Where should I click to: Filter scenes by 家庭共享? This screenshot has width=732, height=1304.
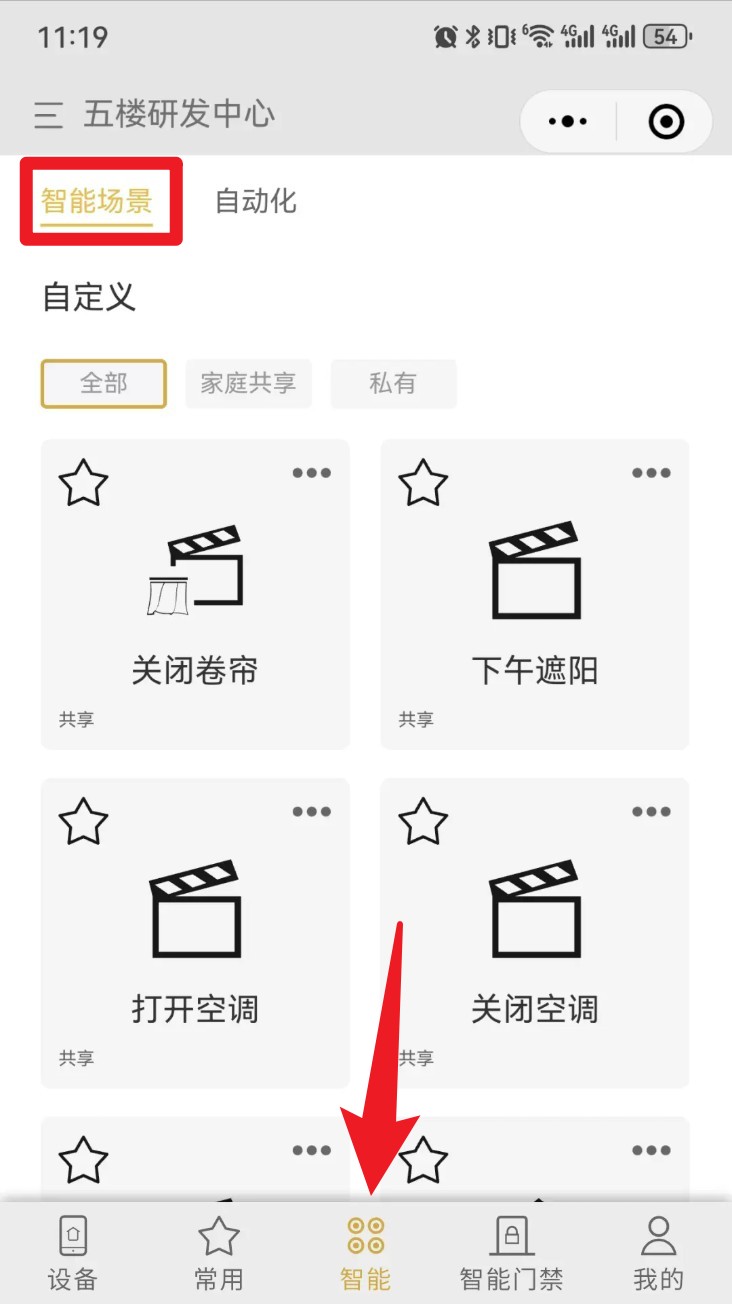coord(248,384)
